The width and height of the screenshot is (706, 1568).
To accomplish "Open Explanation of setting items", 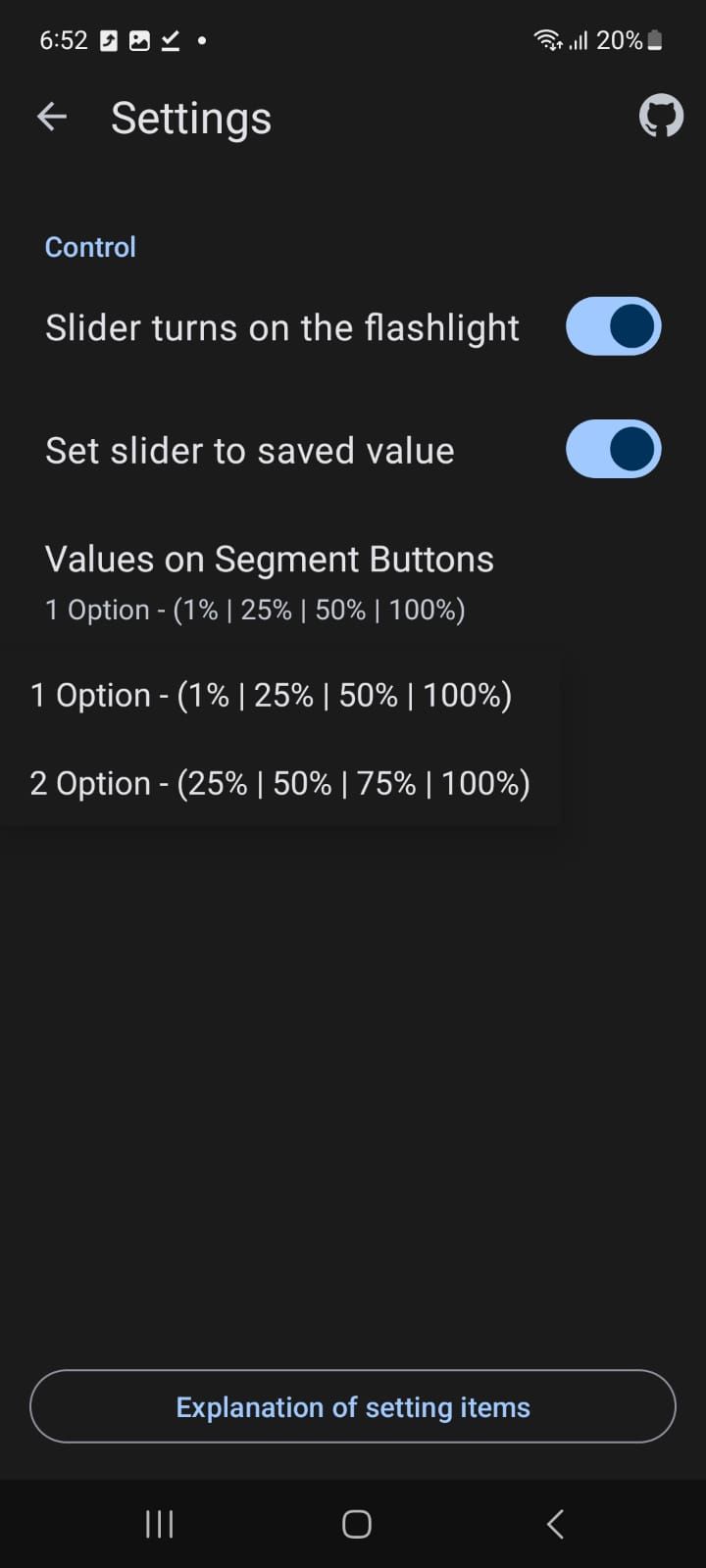I will coord(353,1407).
